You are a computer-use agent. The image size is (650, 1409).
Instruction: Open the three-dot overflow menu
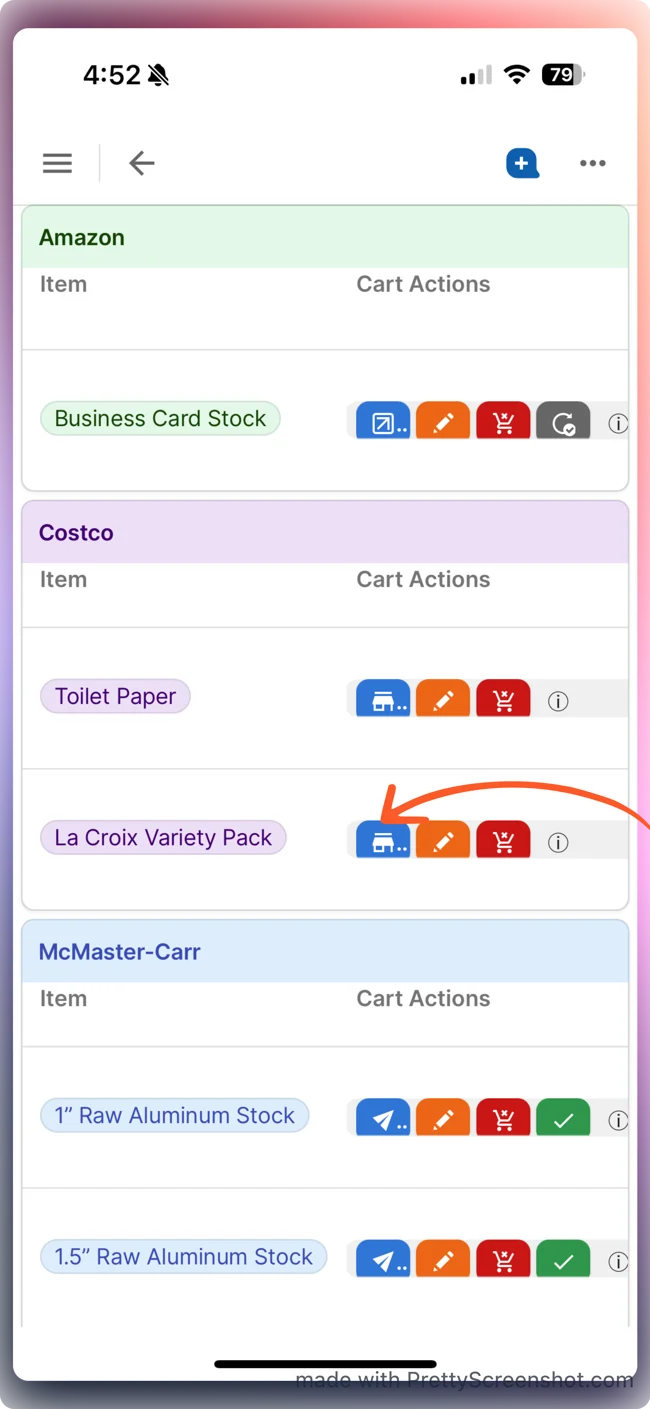[x=592, y=163]
